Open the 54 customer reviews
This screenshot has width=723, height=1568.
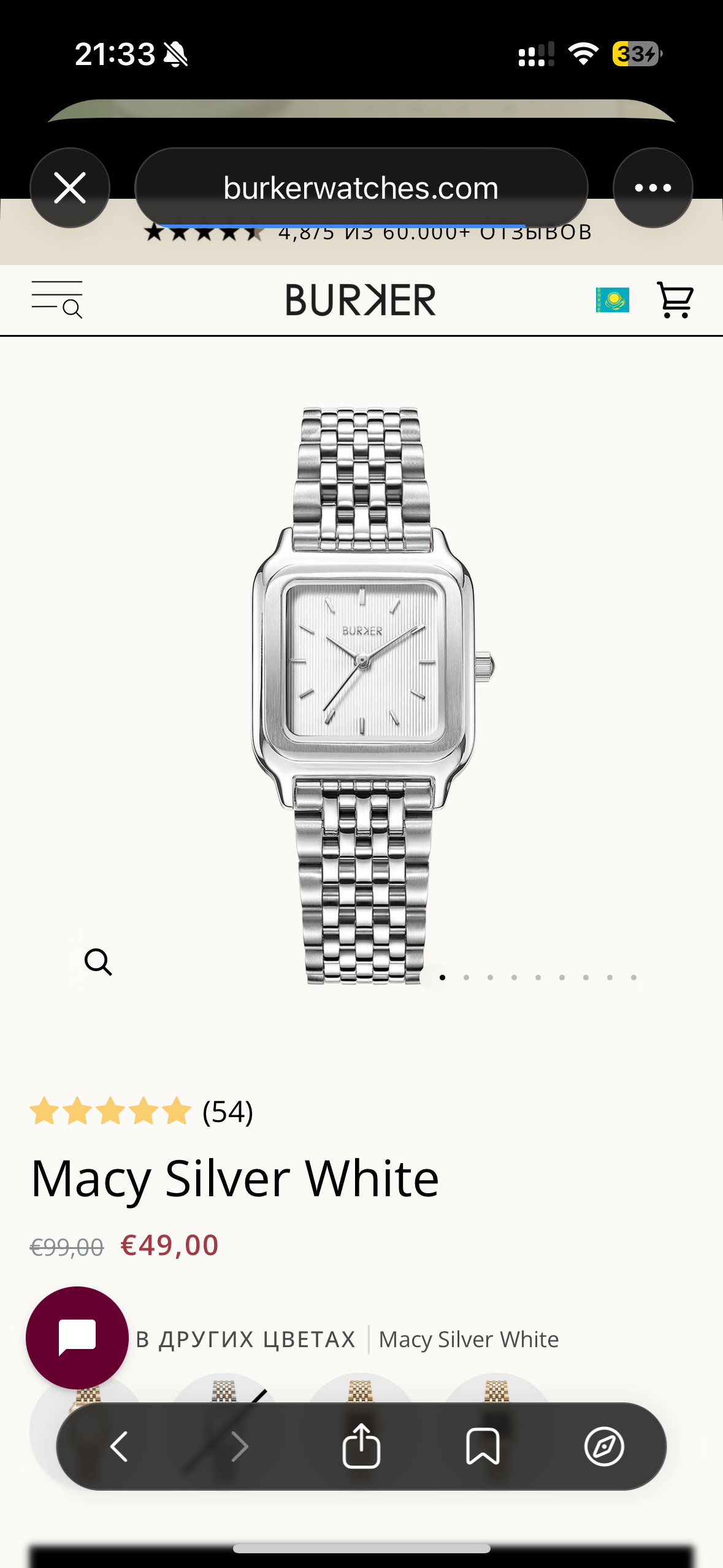[x=228, y=1112]
